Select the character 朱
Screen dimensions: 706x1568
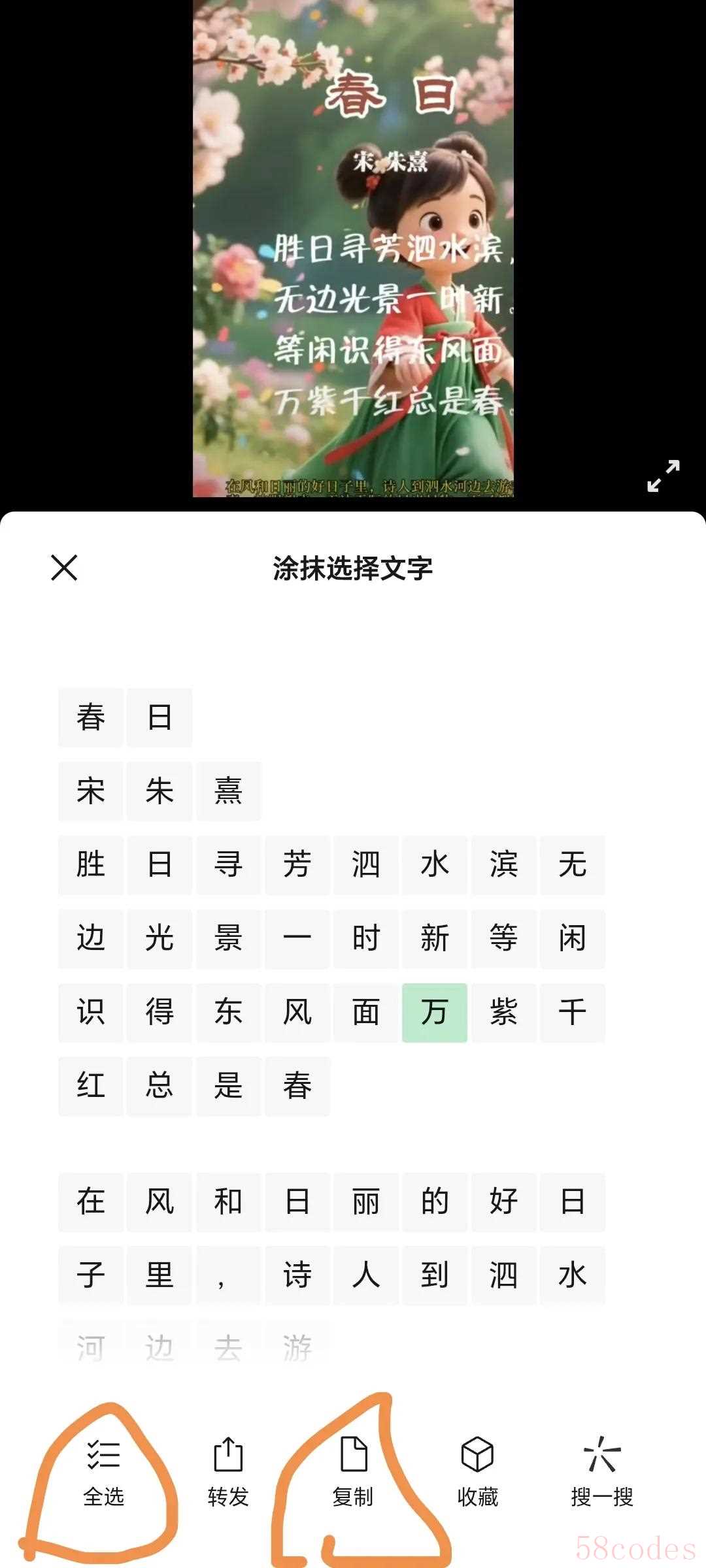pyautogui.click(x=160, y=791)
